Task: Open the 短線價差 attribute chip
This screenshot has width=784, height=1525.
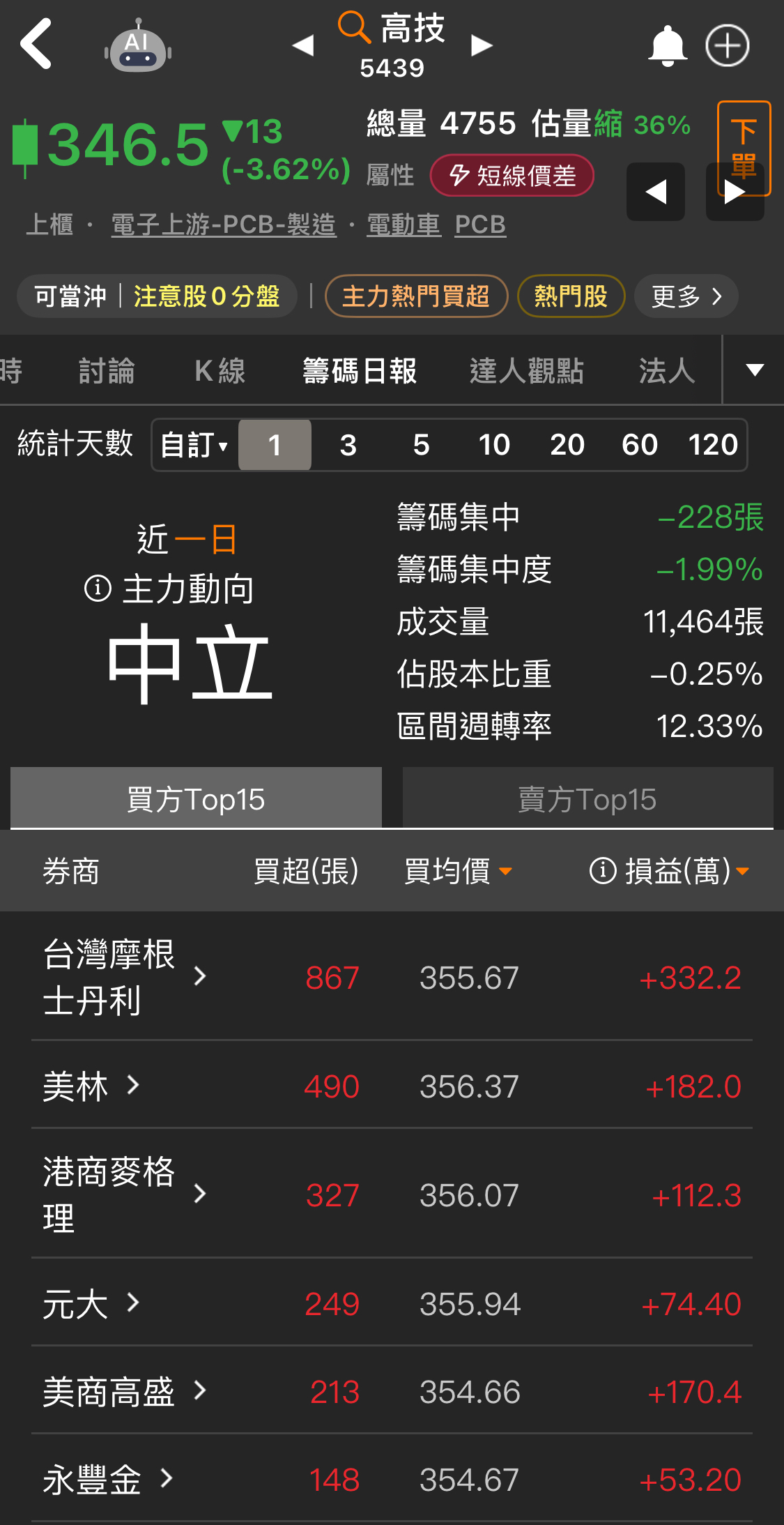Action: 512,175
